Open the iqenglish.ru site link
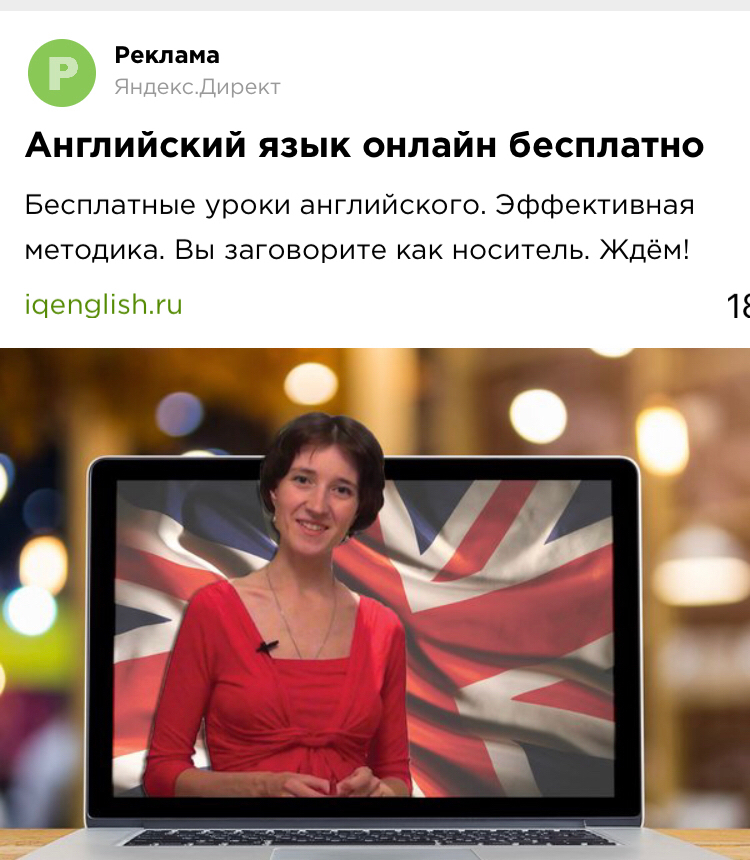 tap(103, 305)
